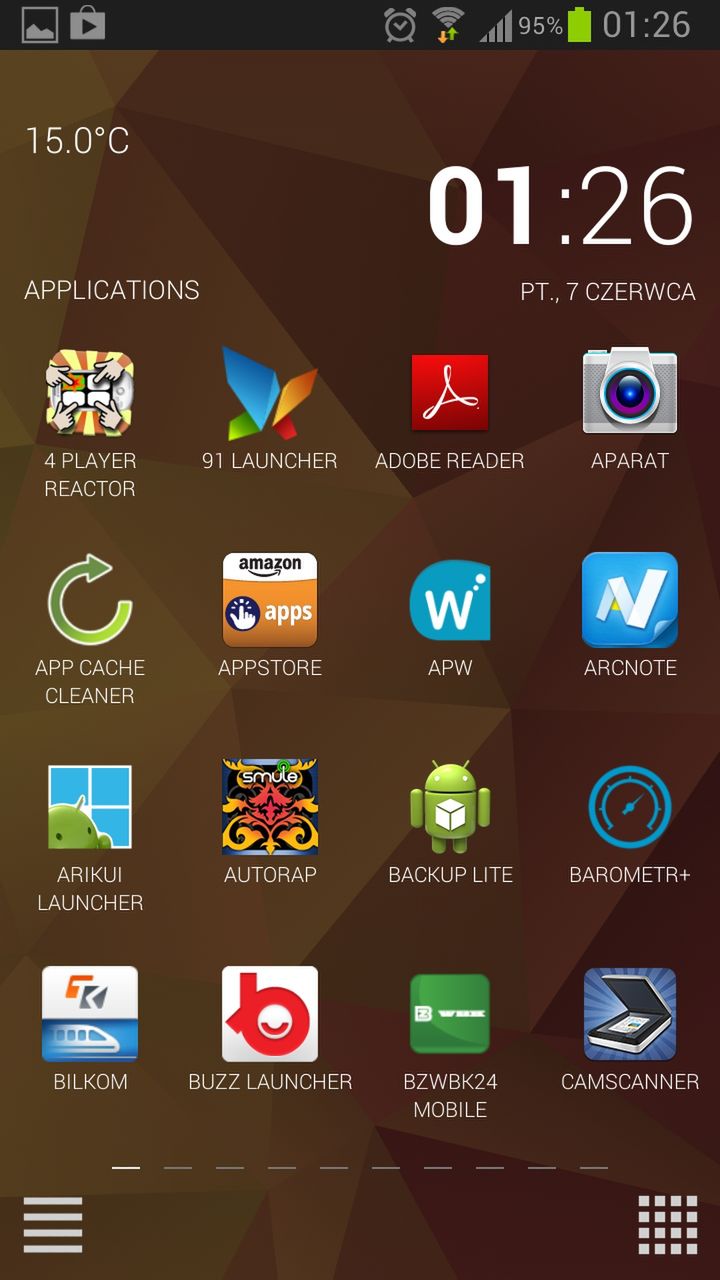This screenshot has height=1280, width=720.
Task: Launch the 91 Launcher app
Action: click(270, 394)
